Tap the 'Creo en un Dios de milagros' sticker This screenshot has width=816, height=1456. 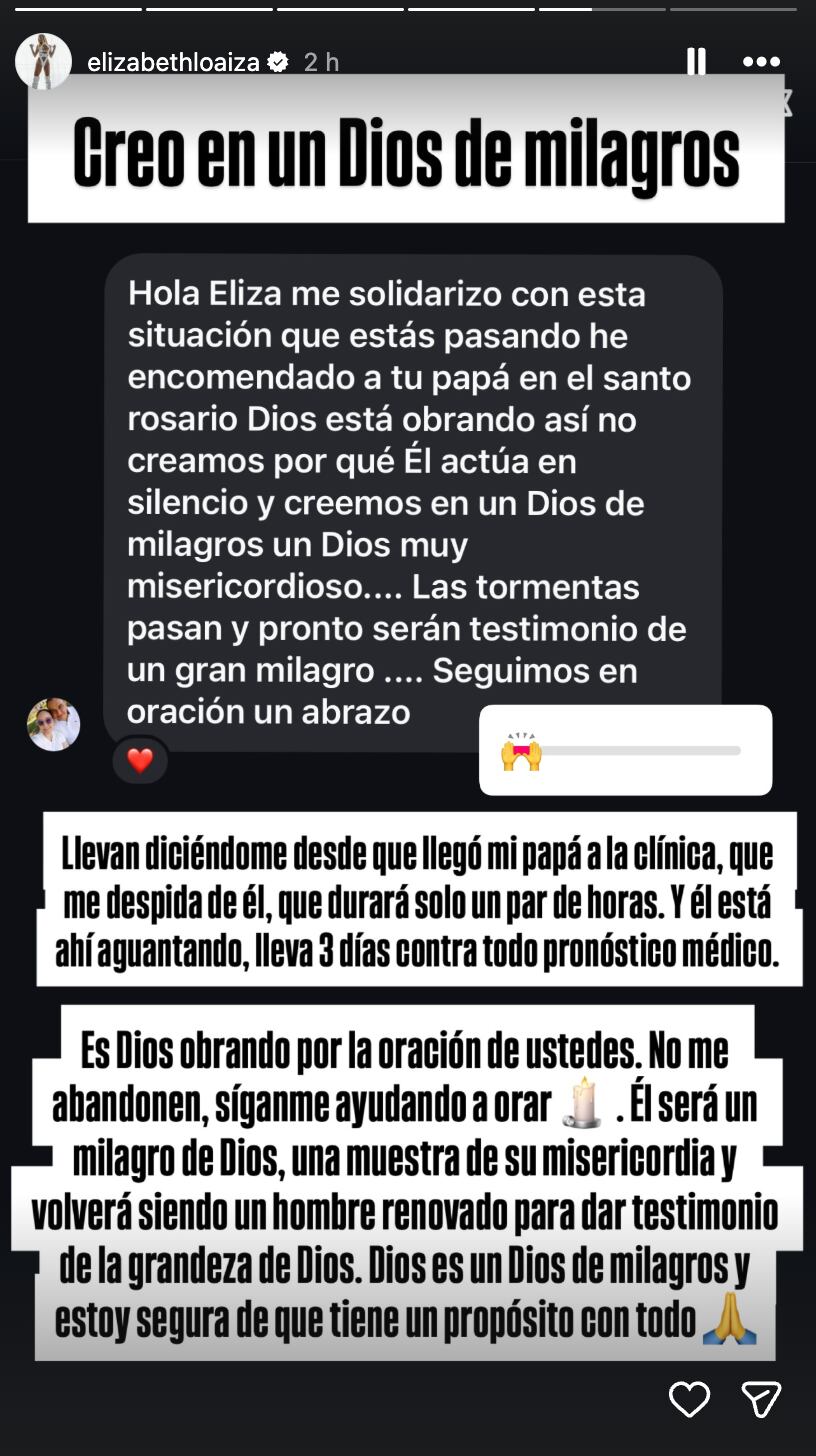(x=406, y=148)
